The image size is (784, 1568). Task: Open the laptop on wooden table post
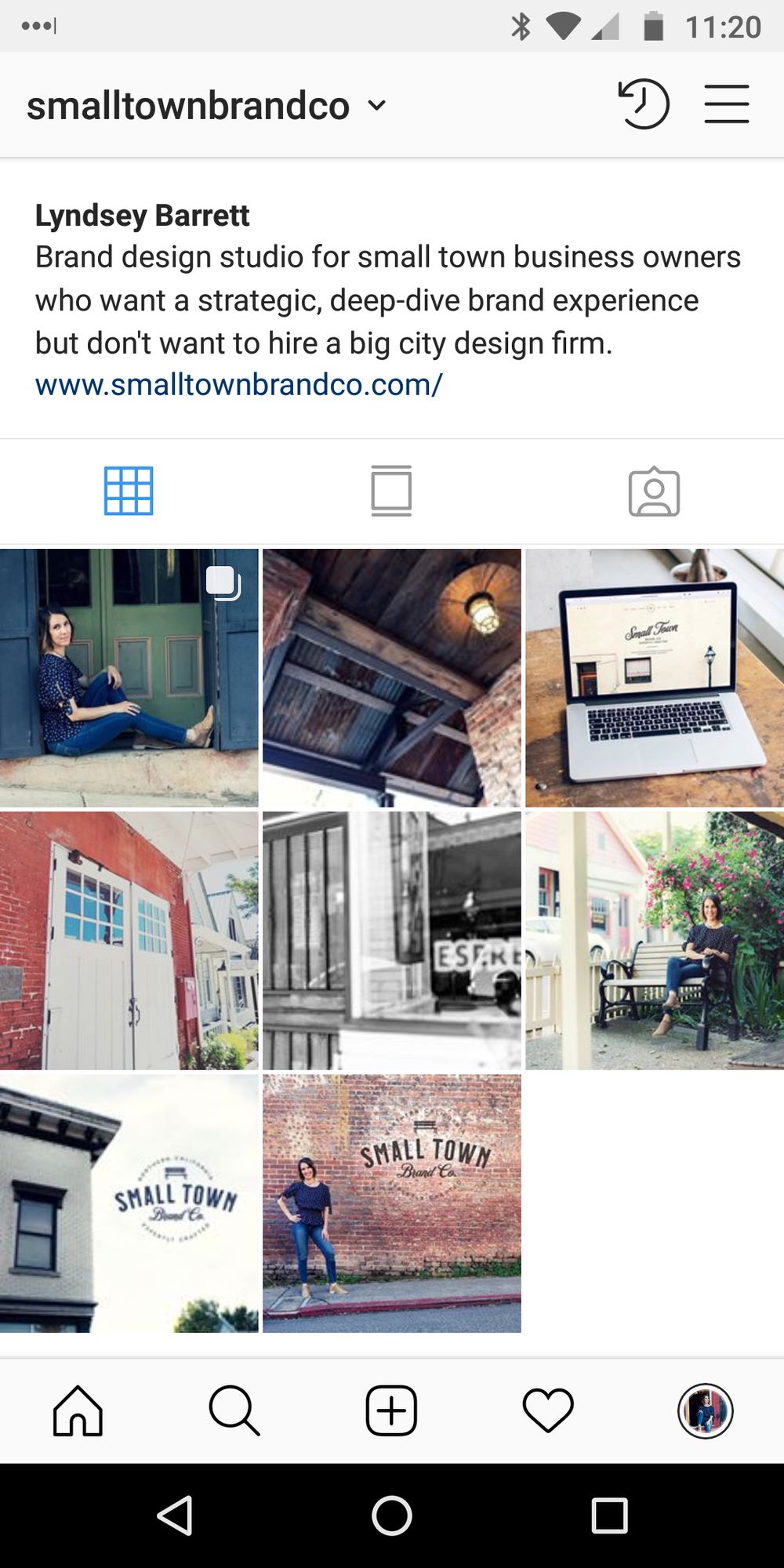pos(654,677)
